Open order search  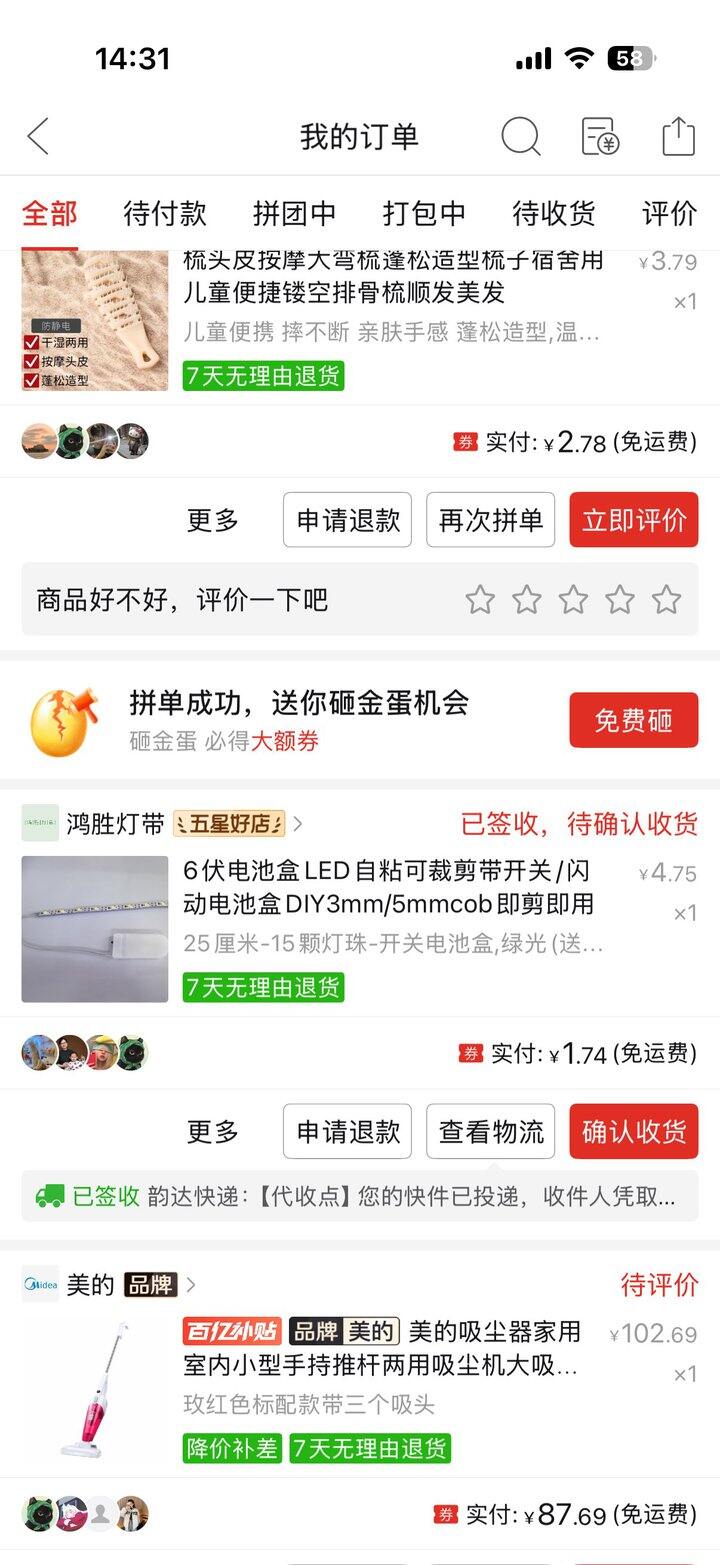point(520,136)
